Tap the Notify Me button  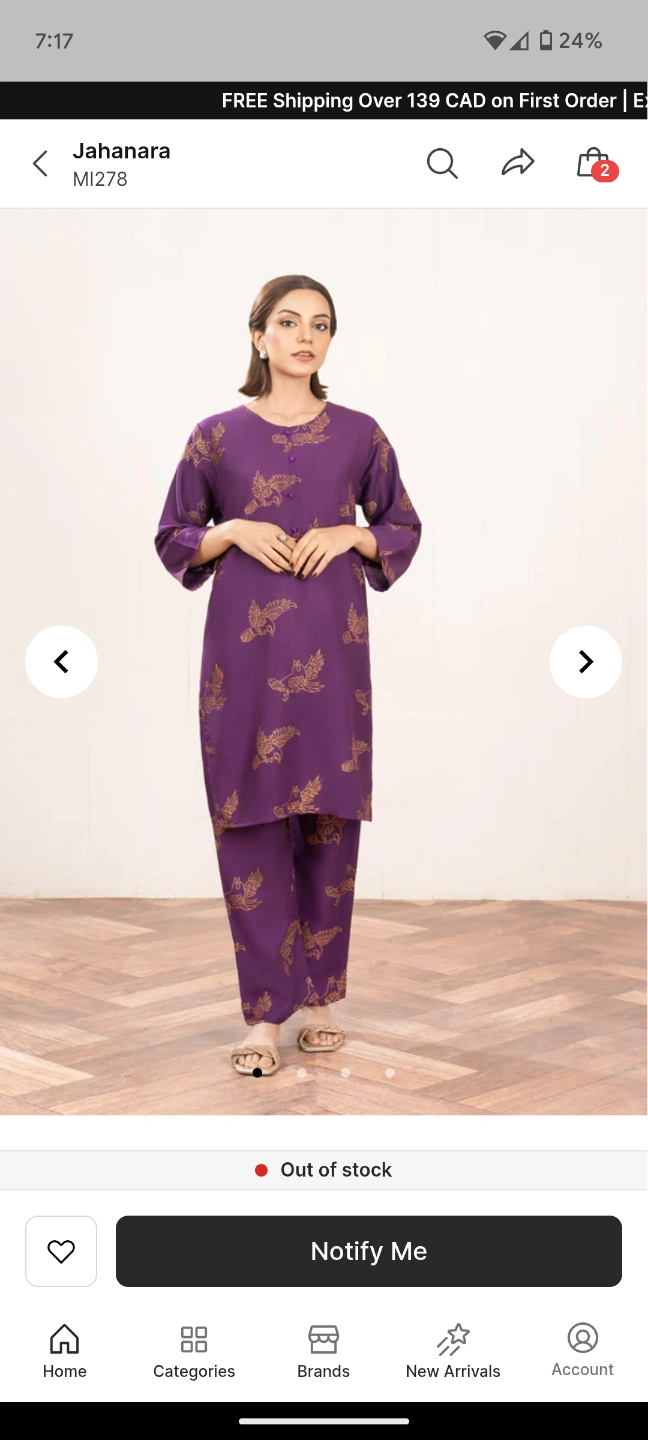(x=369, y=1251)
